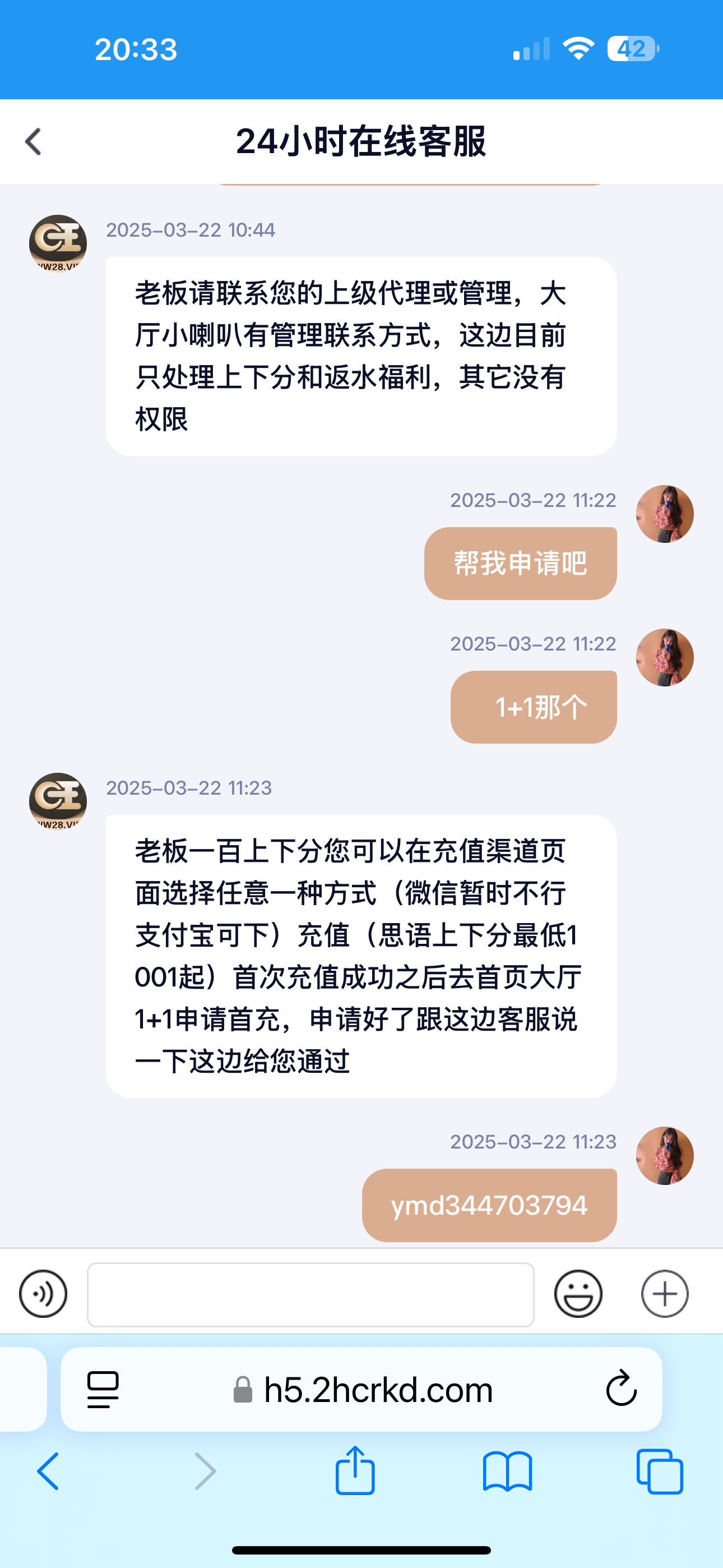Show all open Safari tabs

659,1471
